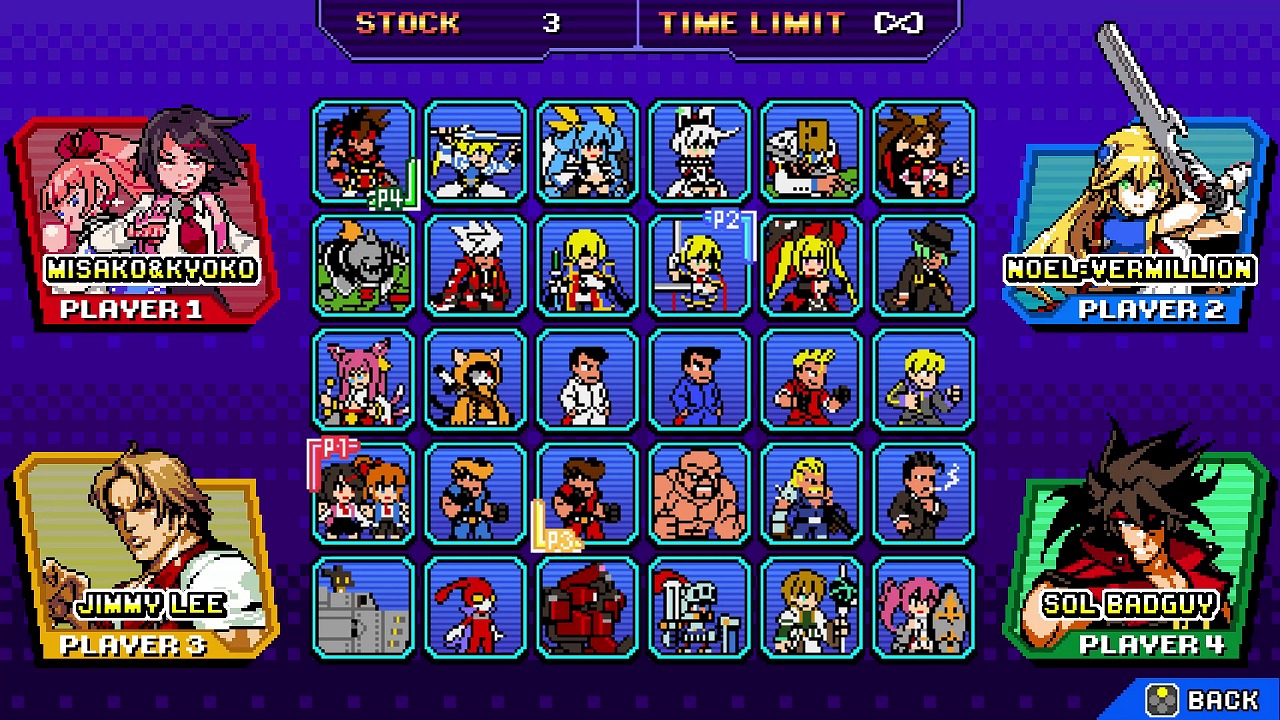Choose the gray castle tower tile
Screen dimensions: 1280x720
coord(363,607)
